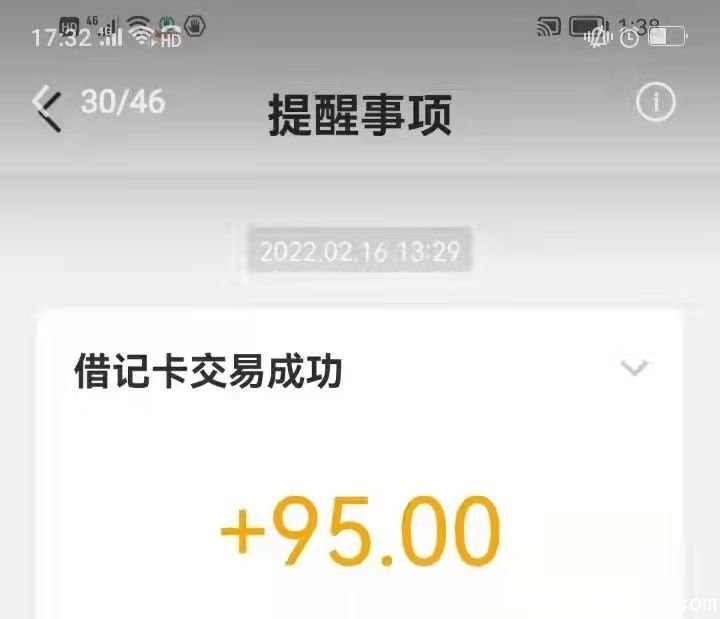Go back using the top-left arrow
The image size is (720, 619).
click(x=46, y=107)
